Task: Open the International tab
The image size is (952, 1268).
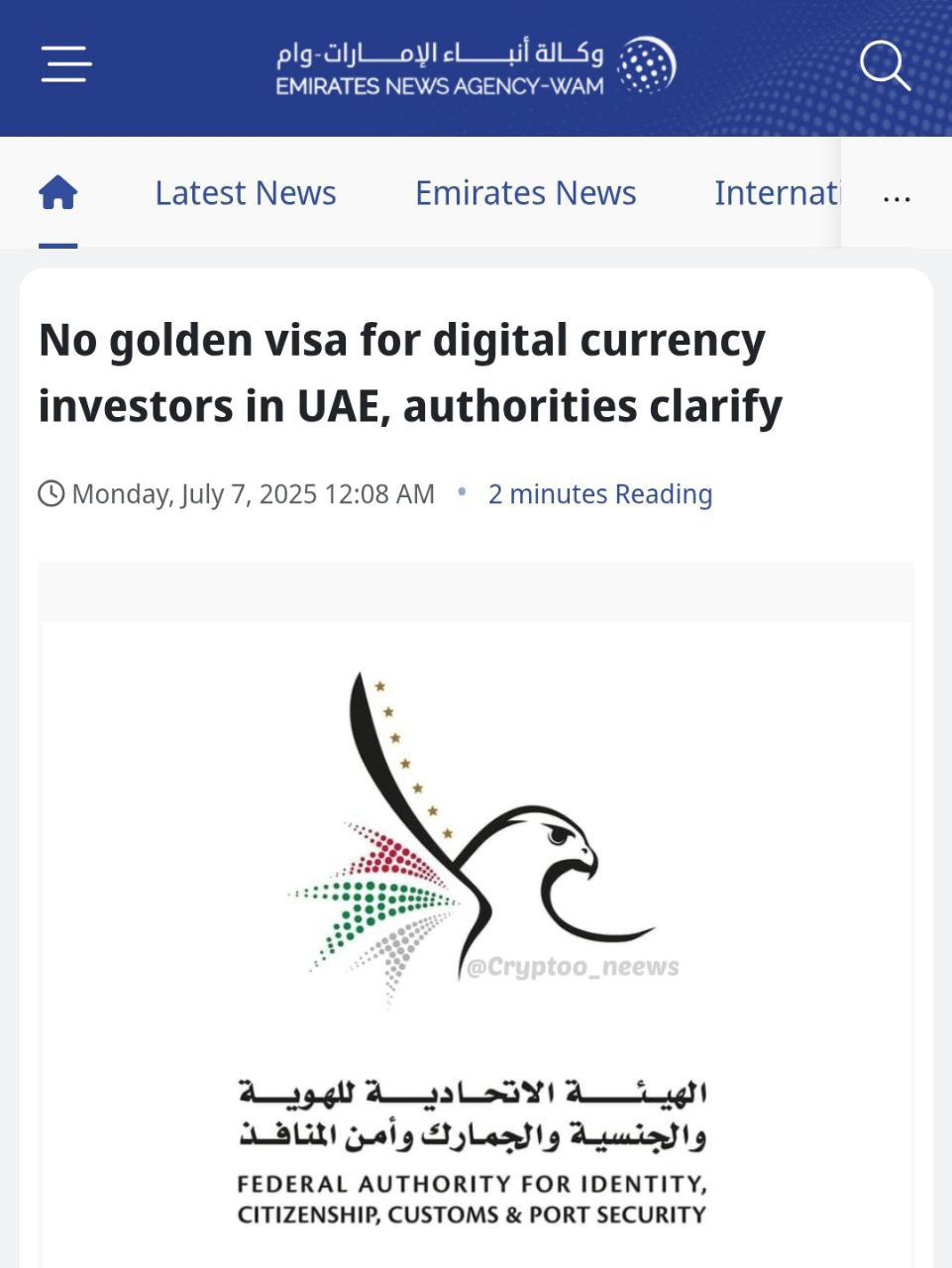Action: pos(777,192)
